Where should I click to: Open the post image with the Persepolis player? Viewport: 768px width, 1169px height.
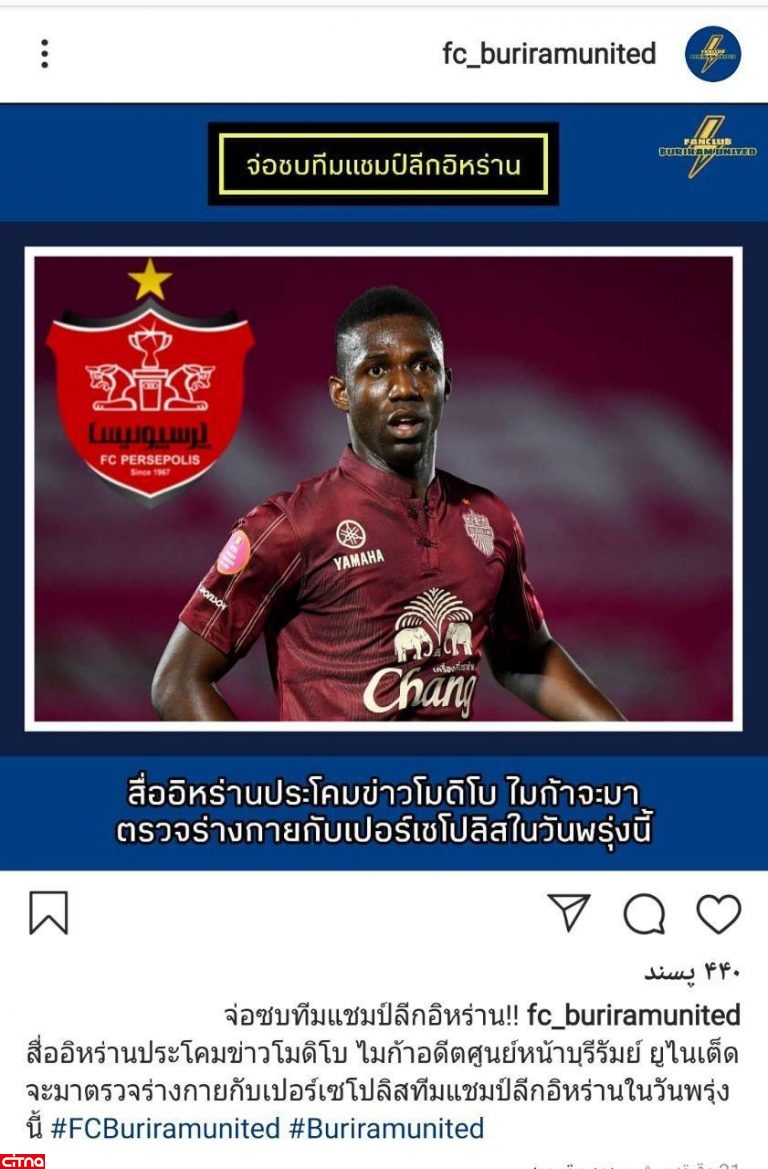pos(384,487)
